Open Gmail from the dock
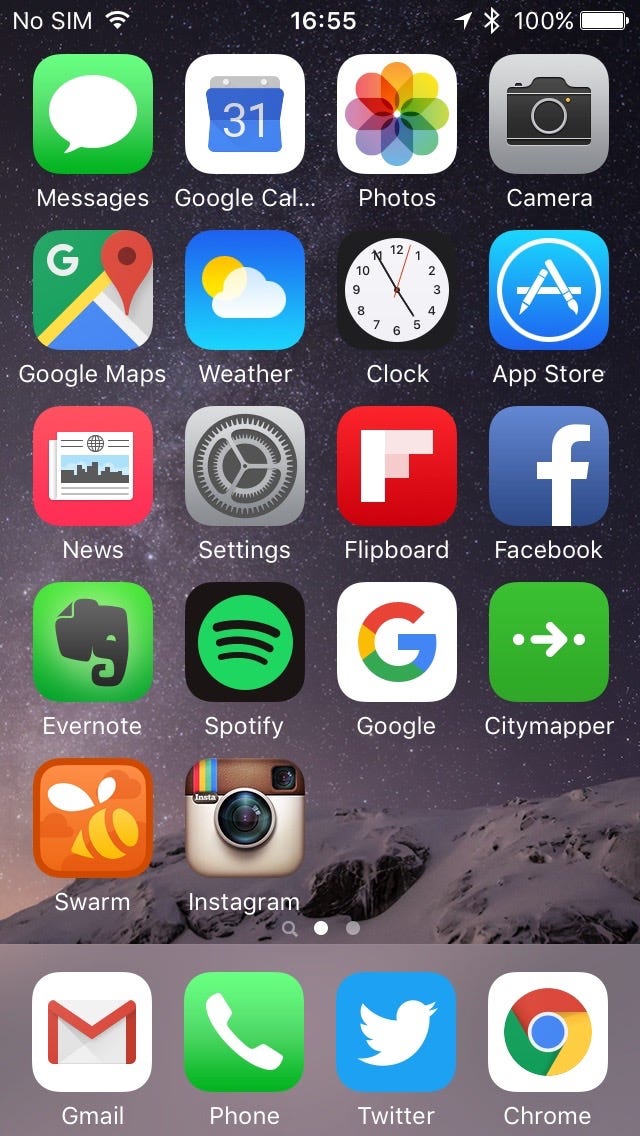The image size is (640, 1136). pos(92,1032)
